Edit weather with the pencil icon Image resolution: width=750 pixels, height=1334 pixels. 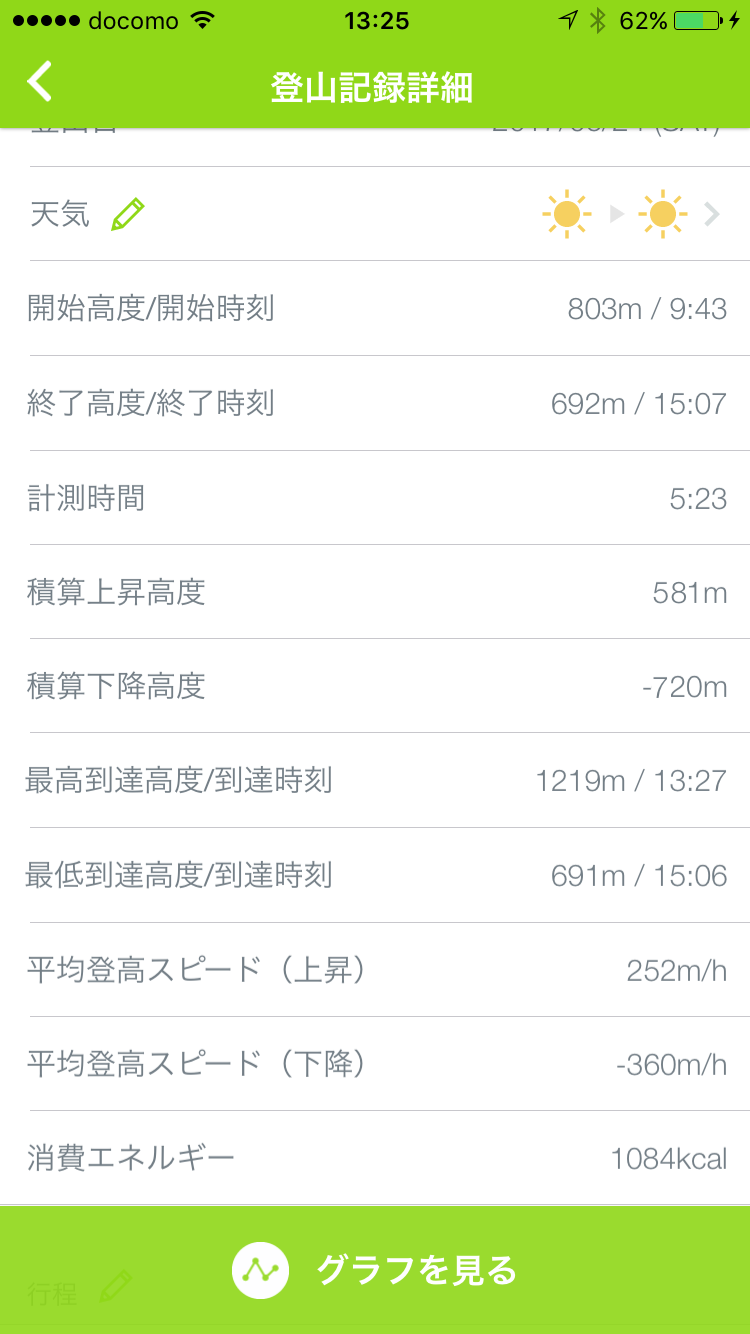point(128,214)
